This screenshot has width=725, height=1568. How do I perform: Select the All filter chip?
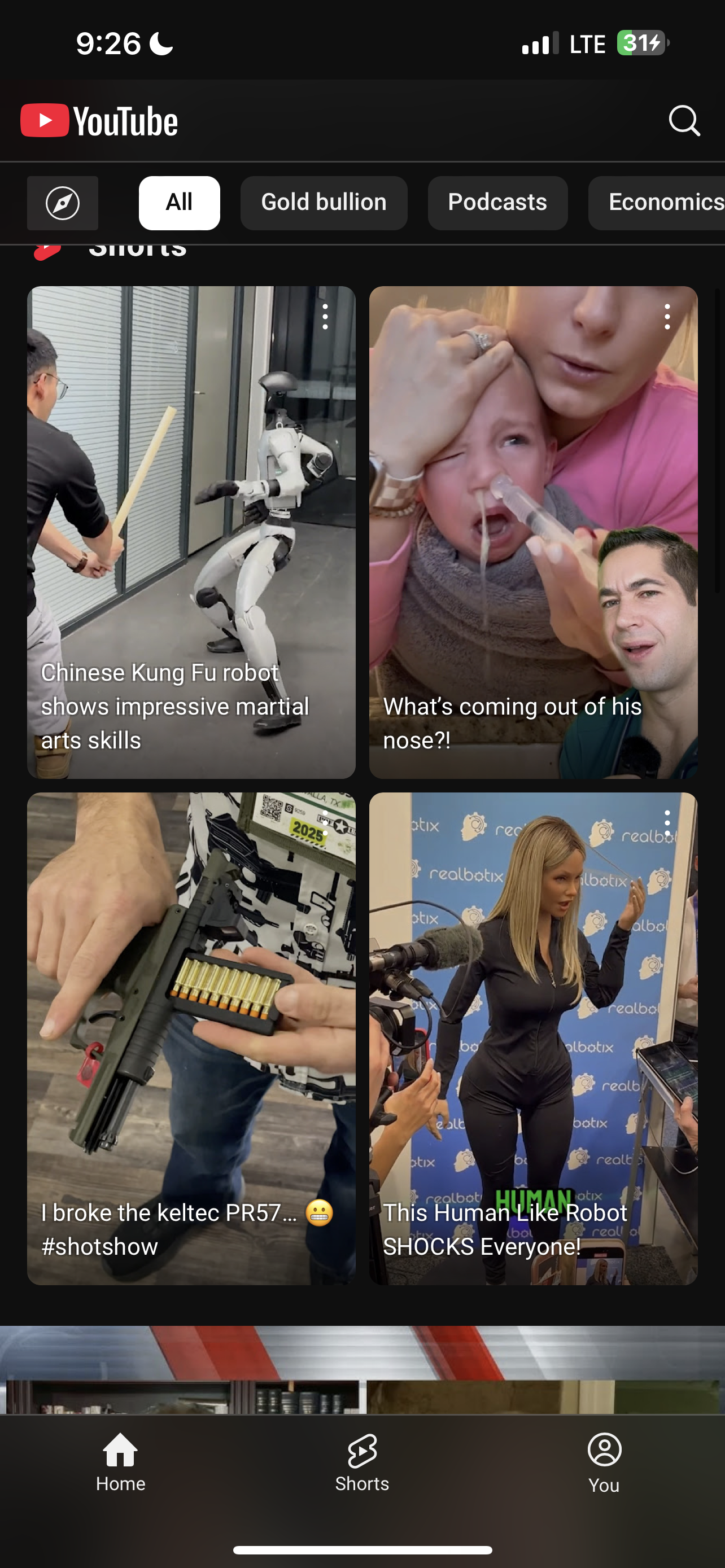coord(180,203)
